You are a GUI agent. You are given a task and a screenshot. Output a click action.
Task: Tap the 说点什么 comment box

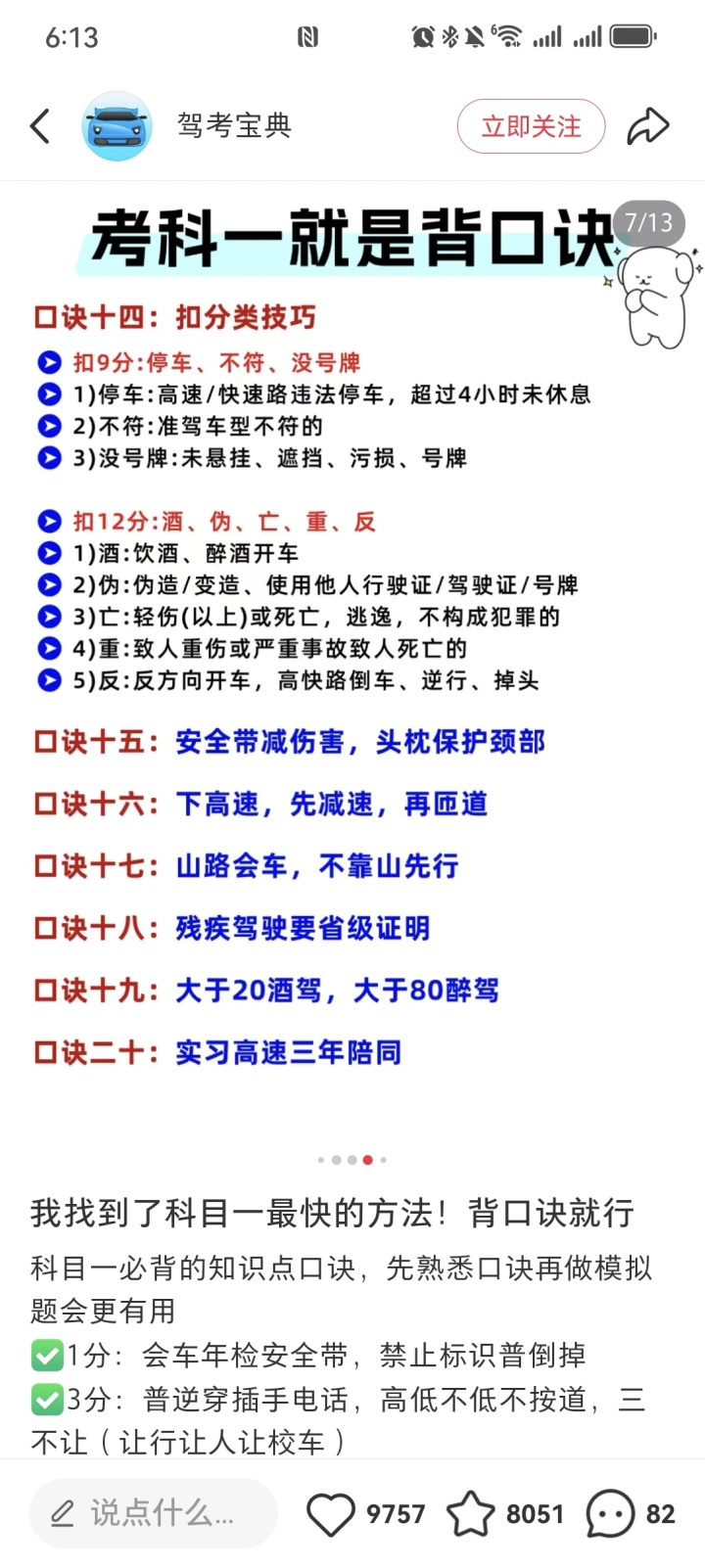click(x=154, y=1513)
